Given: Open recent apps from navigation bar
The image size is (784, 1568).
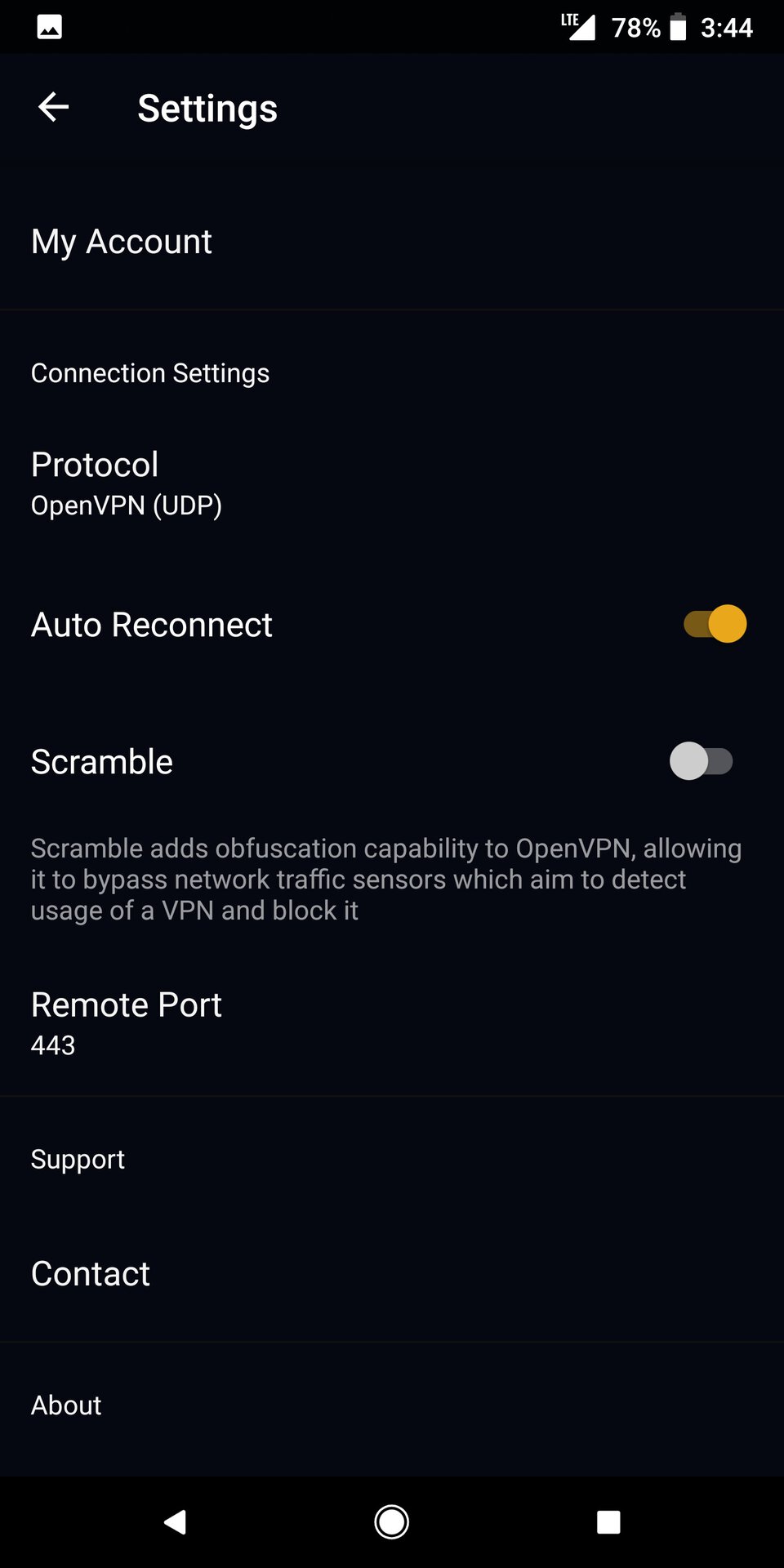Looking at the screenshot, I should pyautogui.click(x=608, y=1522).
